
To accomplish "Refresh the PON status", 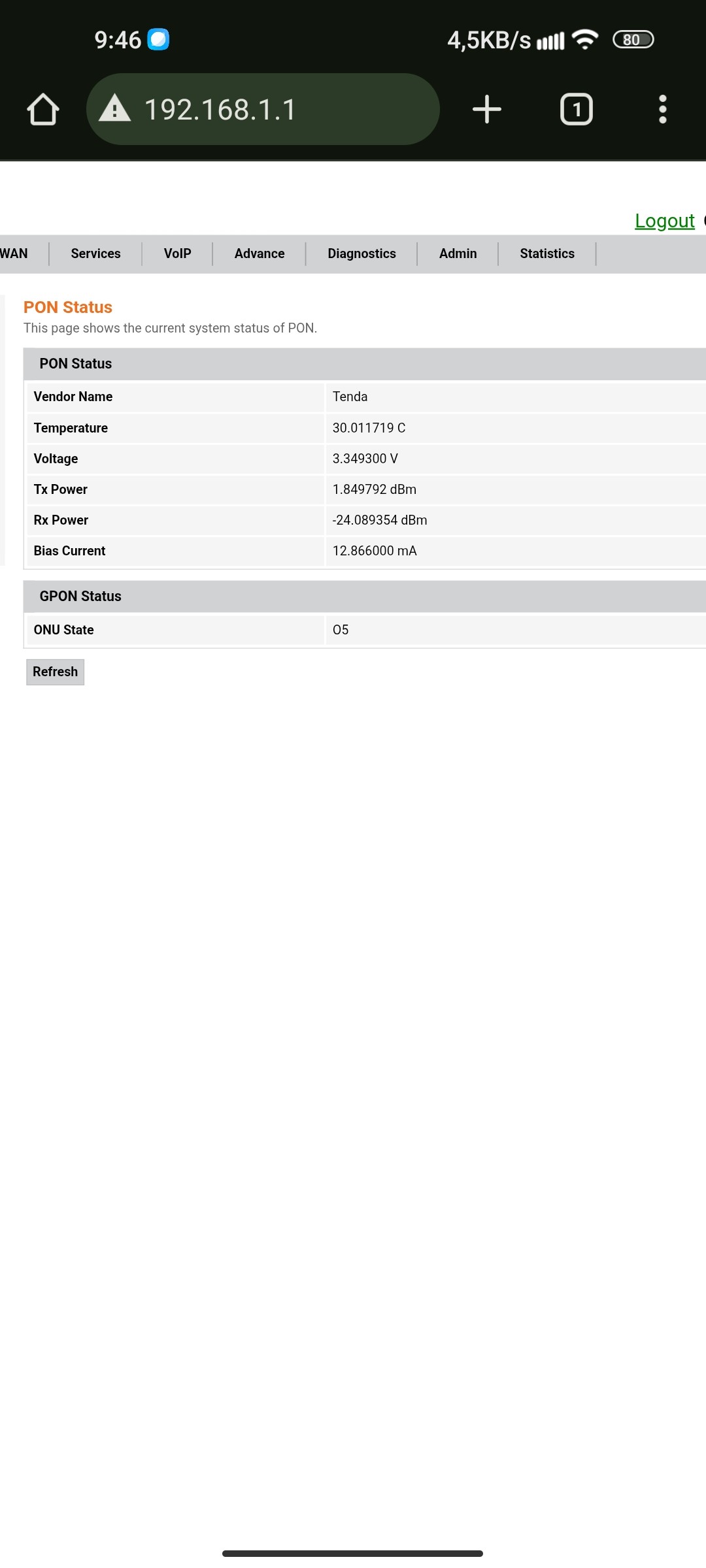I will coord(56,672).
